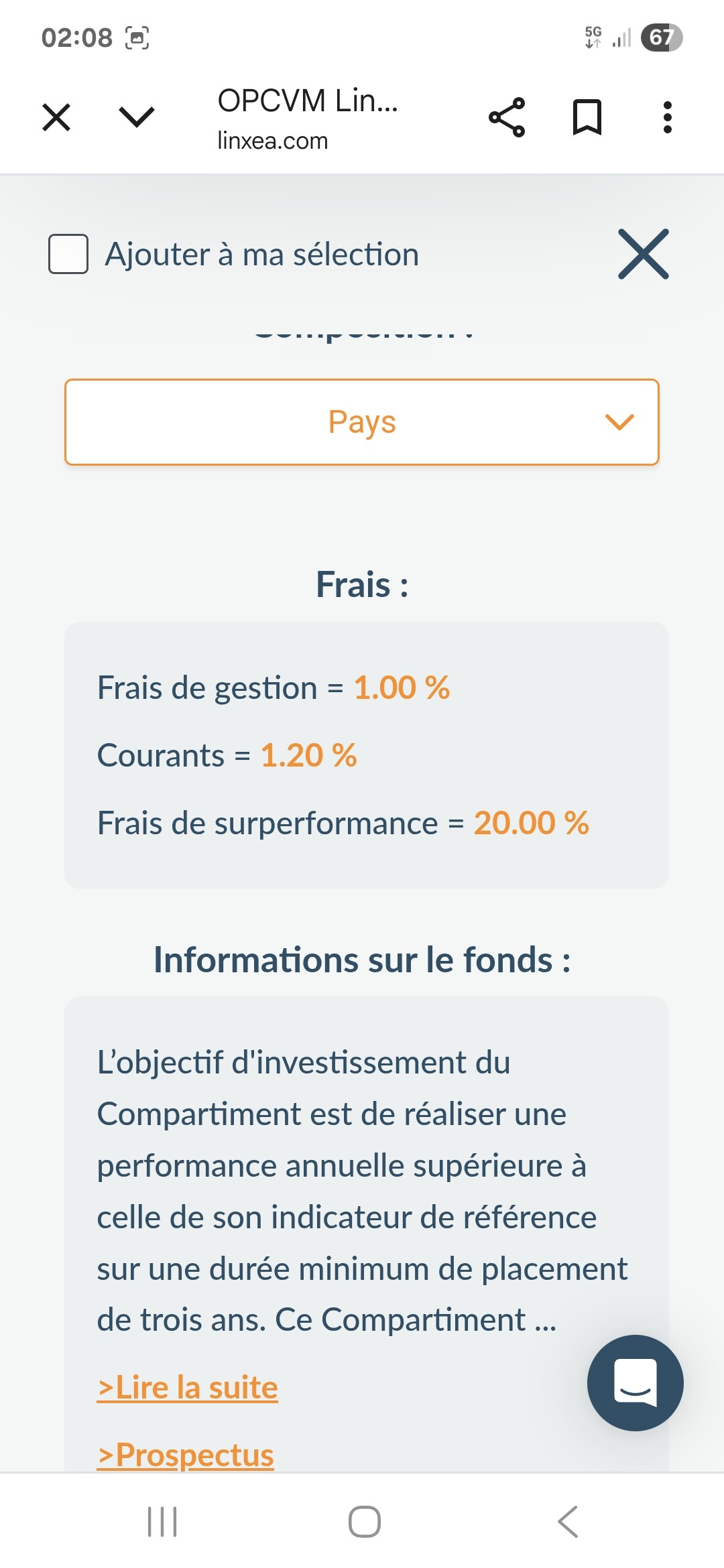Check the Ajouter à ma sélection box
Viewport: 724px width, 1568px height.
68,254
